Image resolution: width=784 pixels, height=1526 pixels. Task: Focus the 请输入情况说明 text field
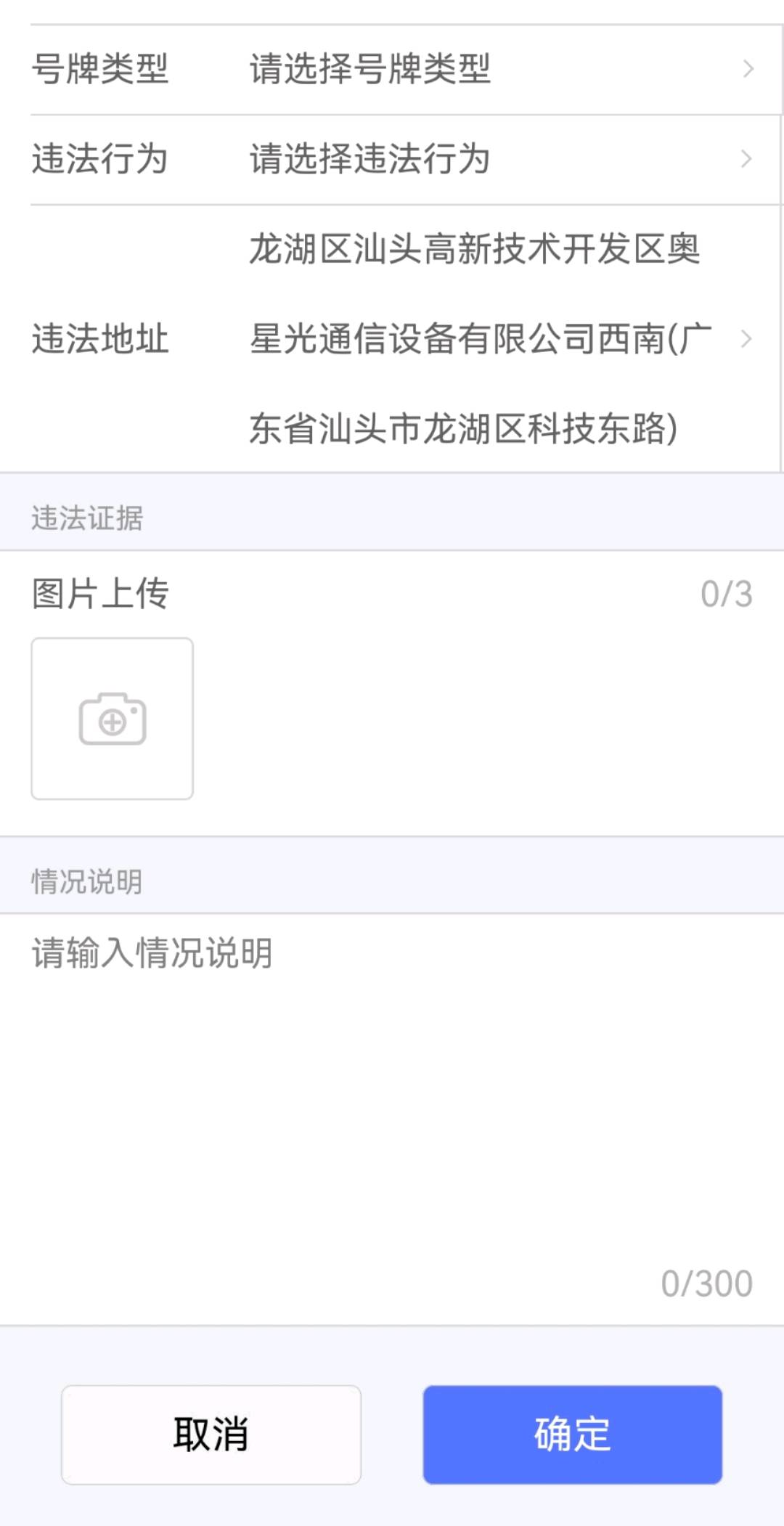click(392, 1118)
